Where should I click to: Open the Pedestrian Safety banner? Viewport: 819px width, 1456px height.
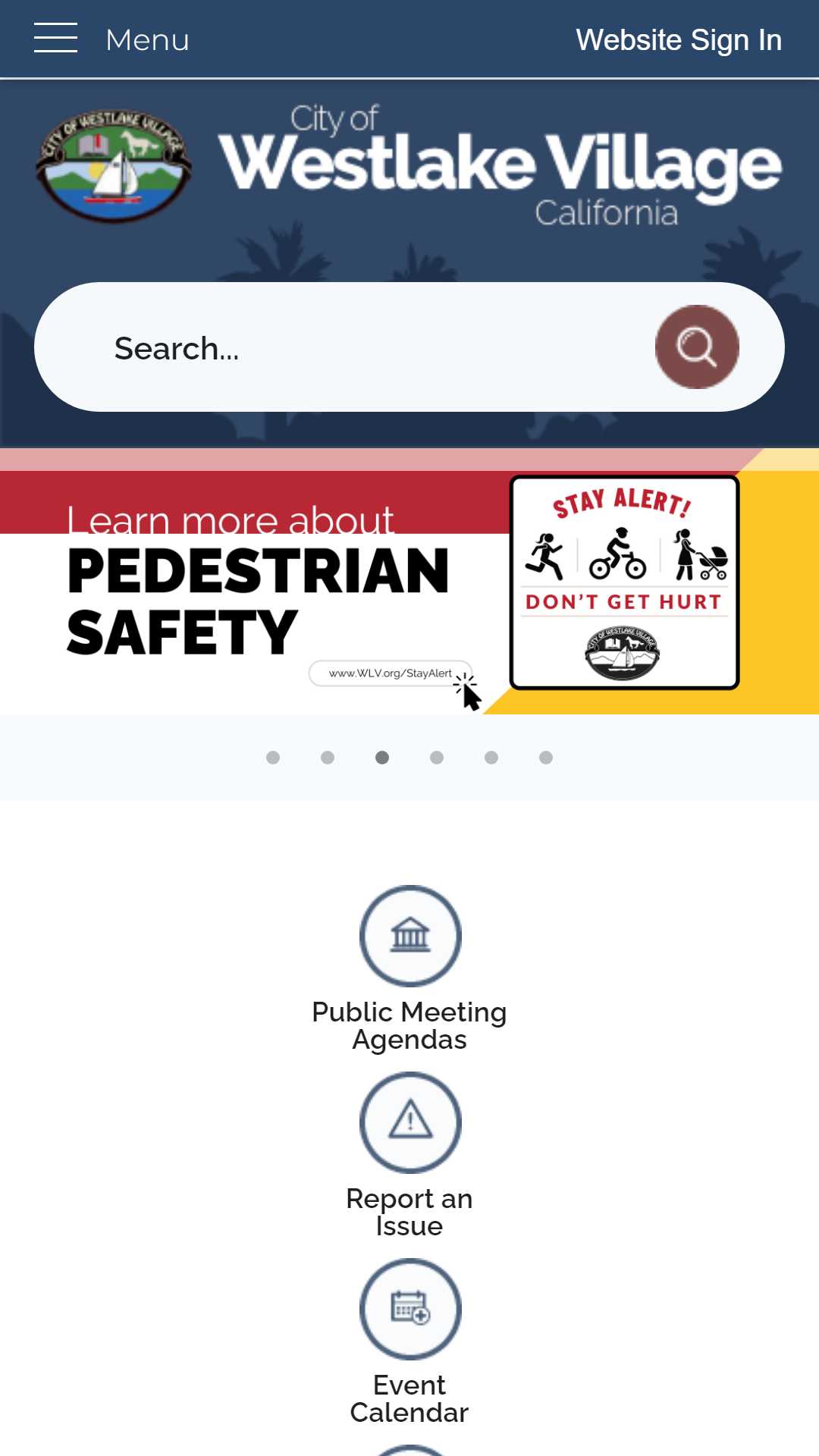click(x=409, y=581)
